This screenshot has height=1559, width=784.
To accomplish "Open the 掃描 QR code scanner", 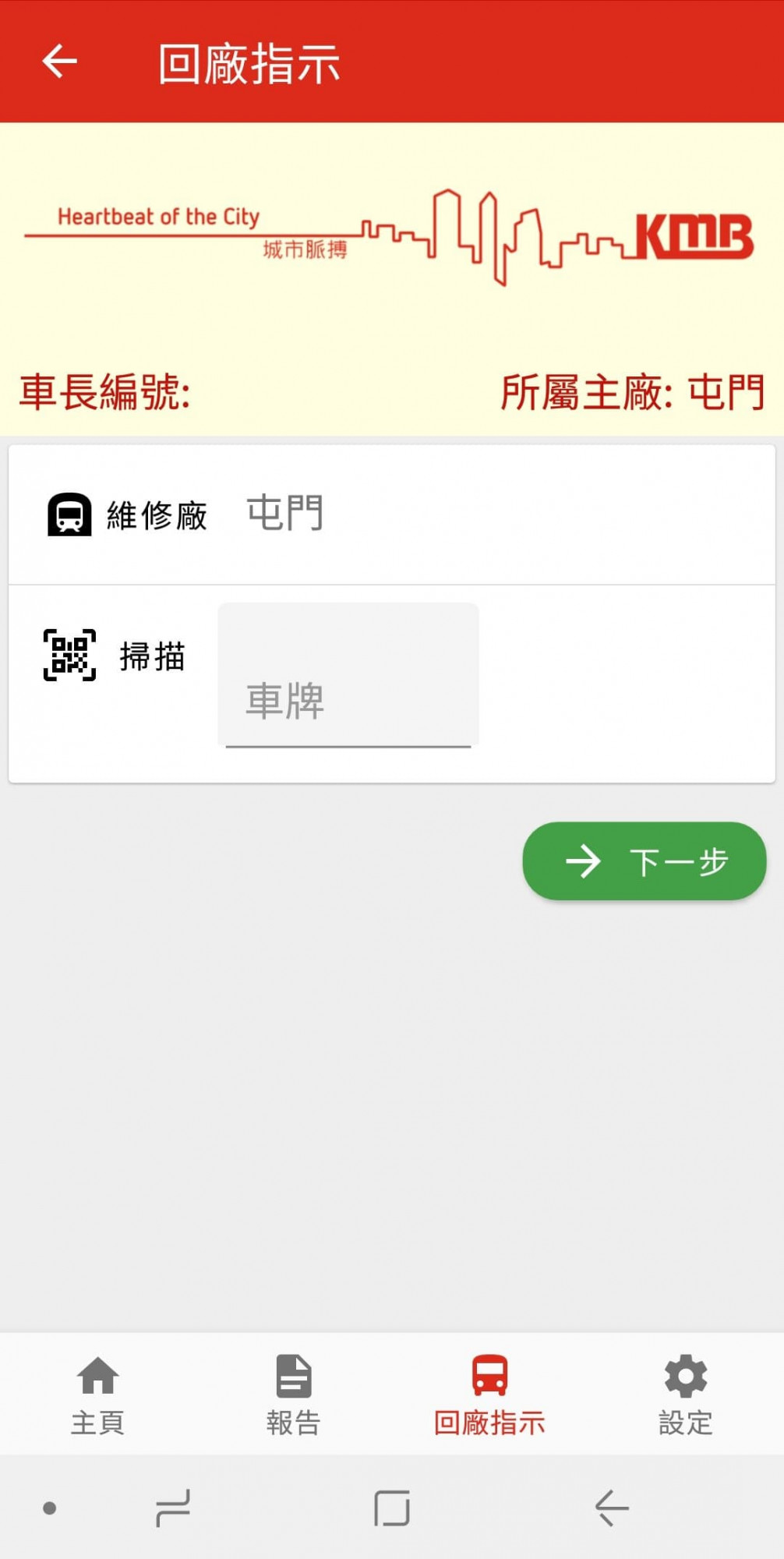I will click(70, 656).
